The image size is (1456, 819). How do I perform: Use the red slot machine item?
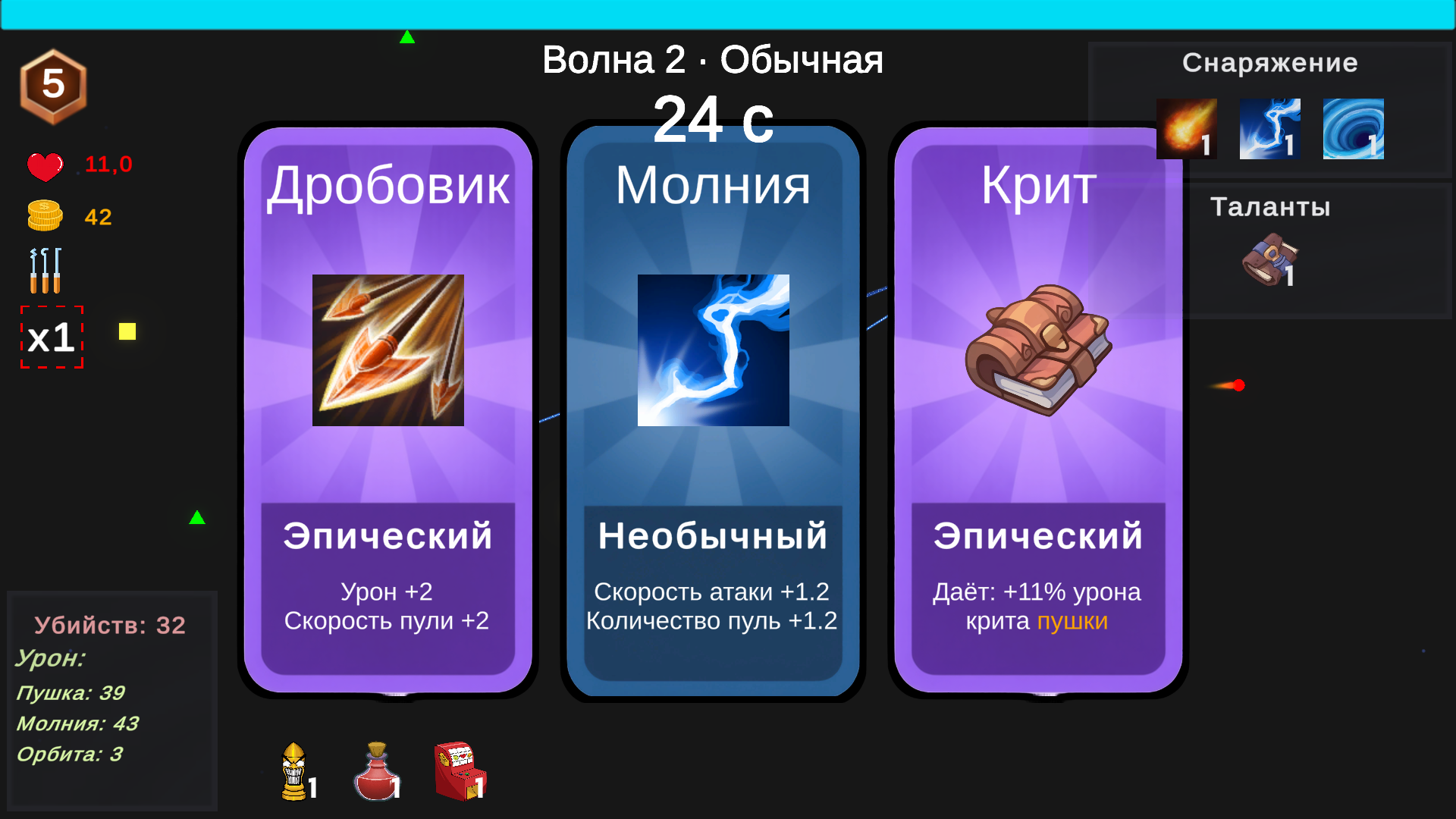click(460, 771)
